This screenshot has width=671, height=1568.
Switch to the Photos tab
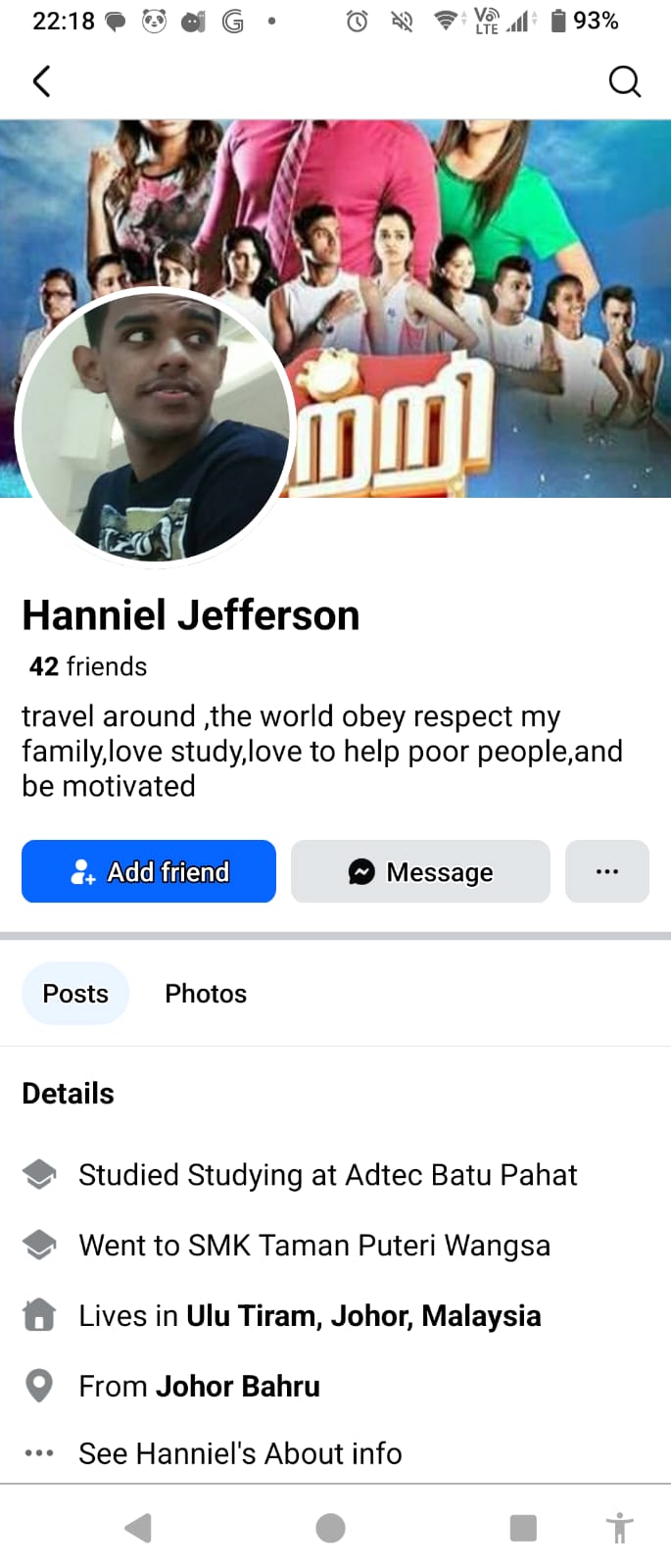click(x=206, y=994)
